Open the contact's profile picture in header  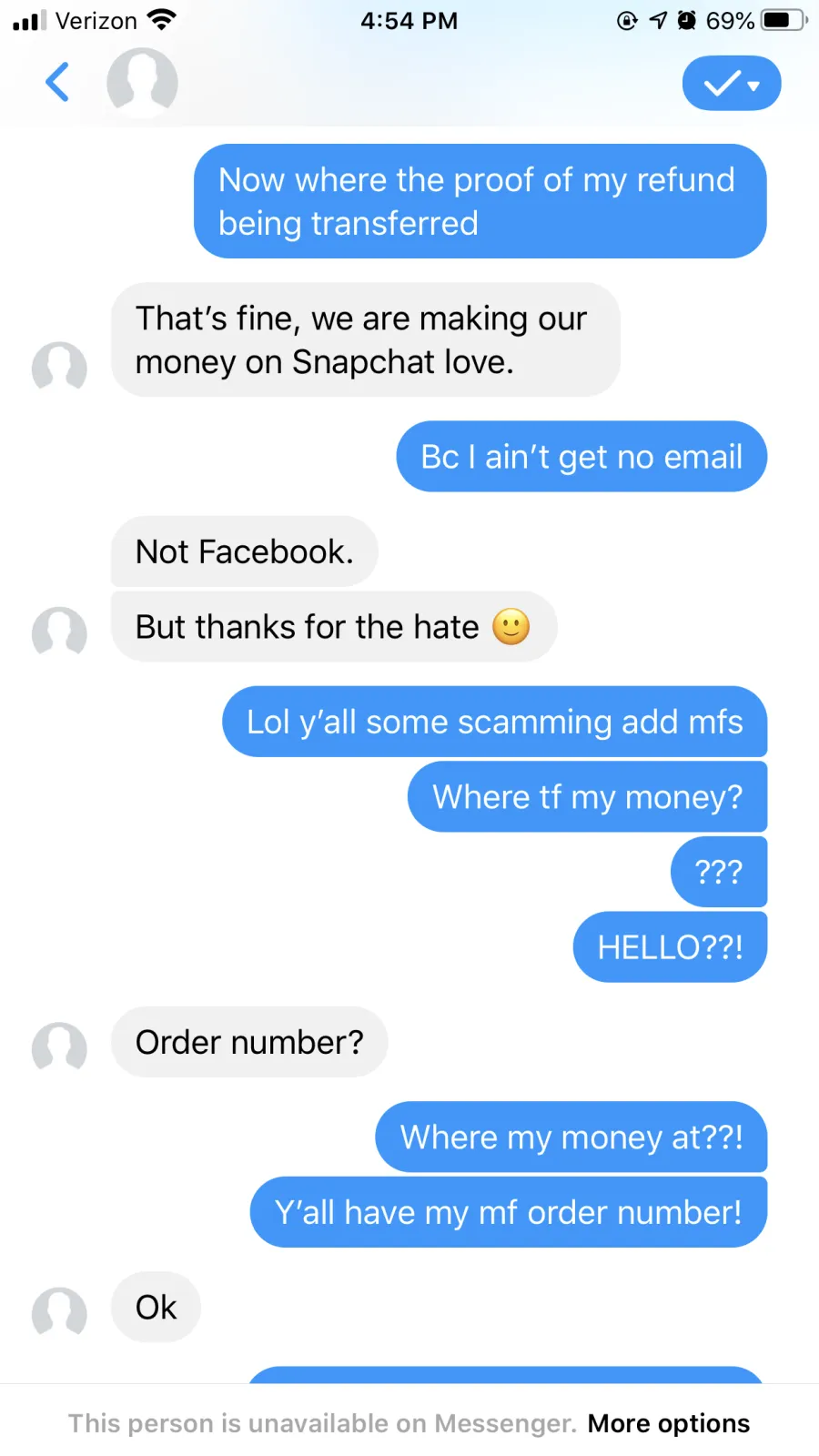coord(142,83)
